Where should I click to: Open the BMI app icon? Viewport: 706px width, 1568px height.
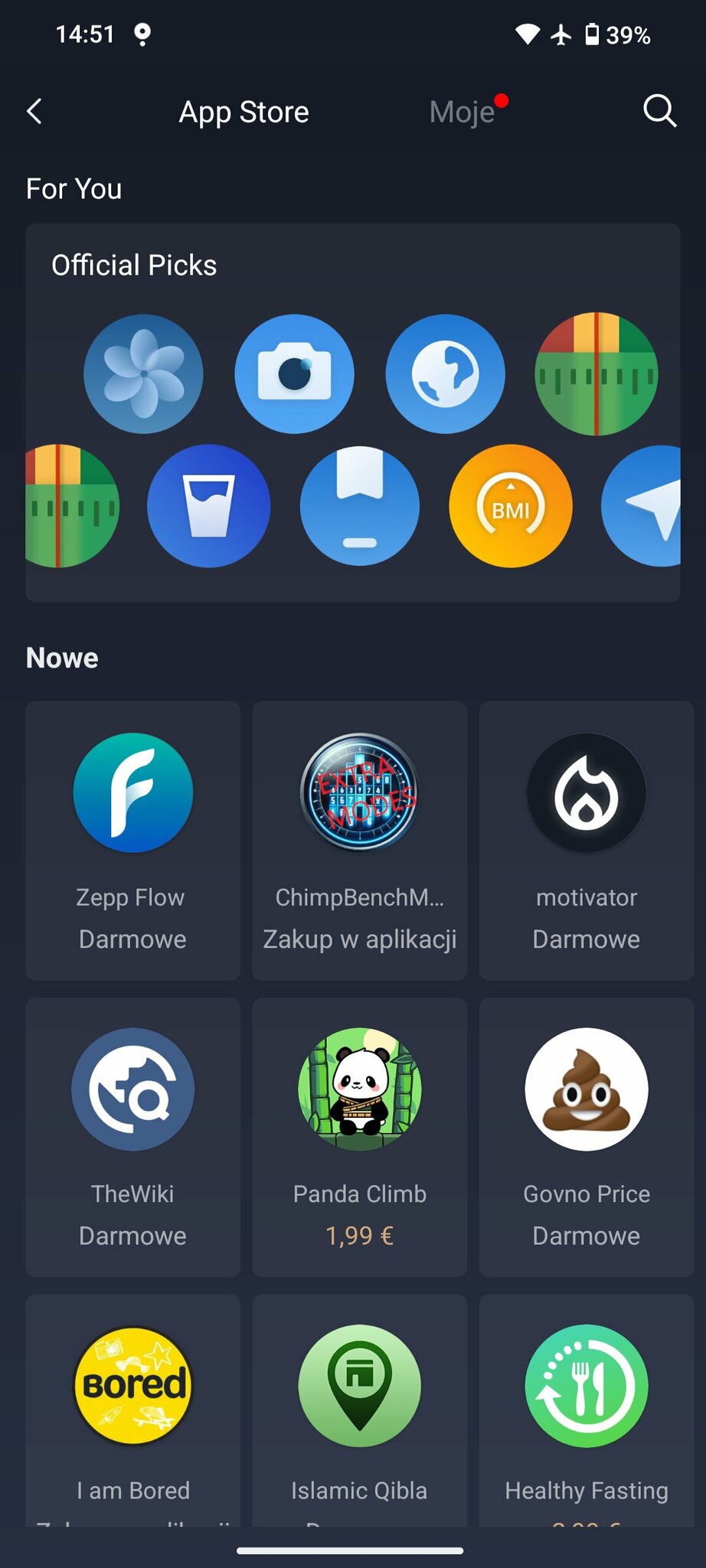[x=511, y=506]
